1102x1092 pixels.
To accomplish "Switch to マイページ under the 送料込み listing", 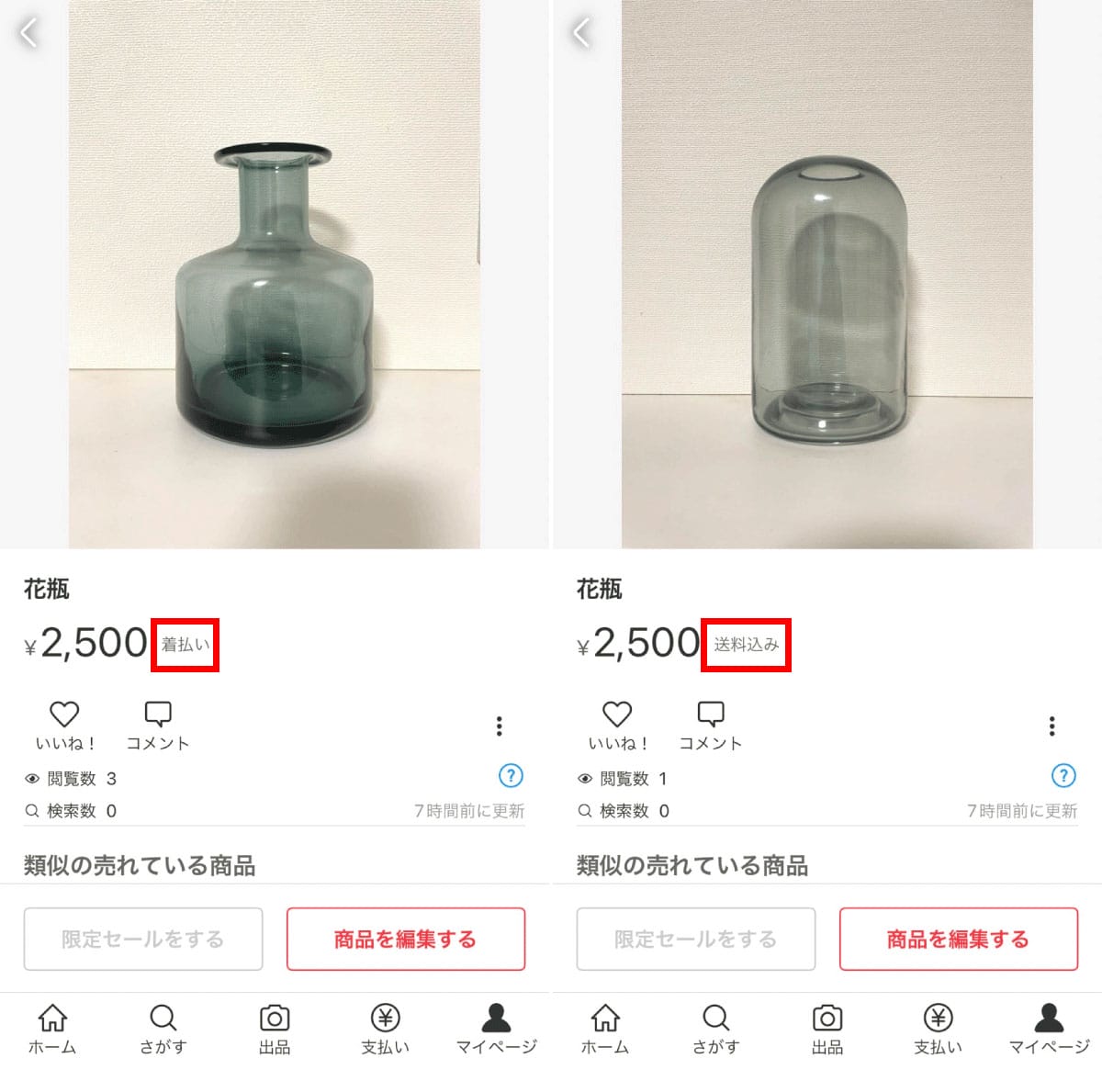I will coord(1049,1029).
